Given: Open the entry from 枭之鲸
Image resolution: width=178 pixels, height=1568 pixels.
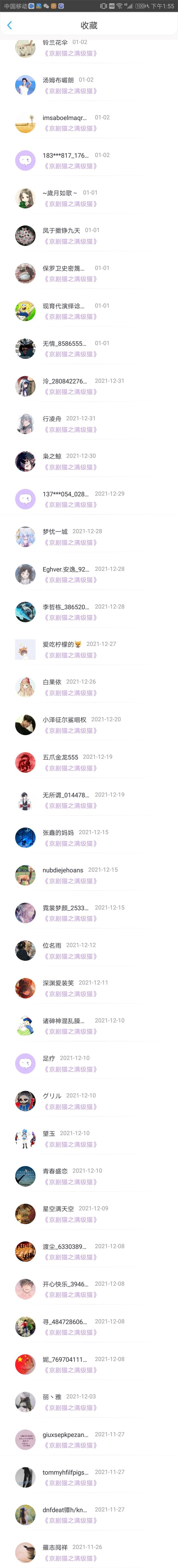Looking at the screenshot, I should [89, 461].
